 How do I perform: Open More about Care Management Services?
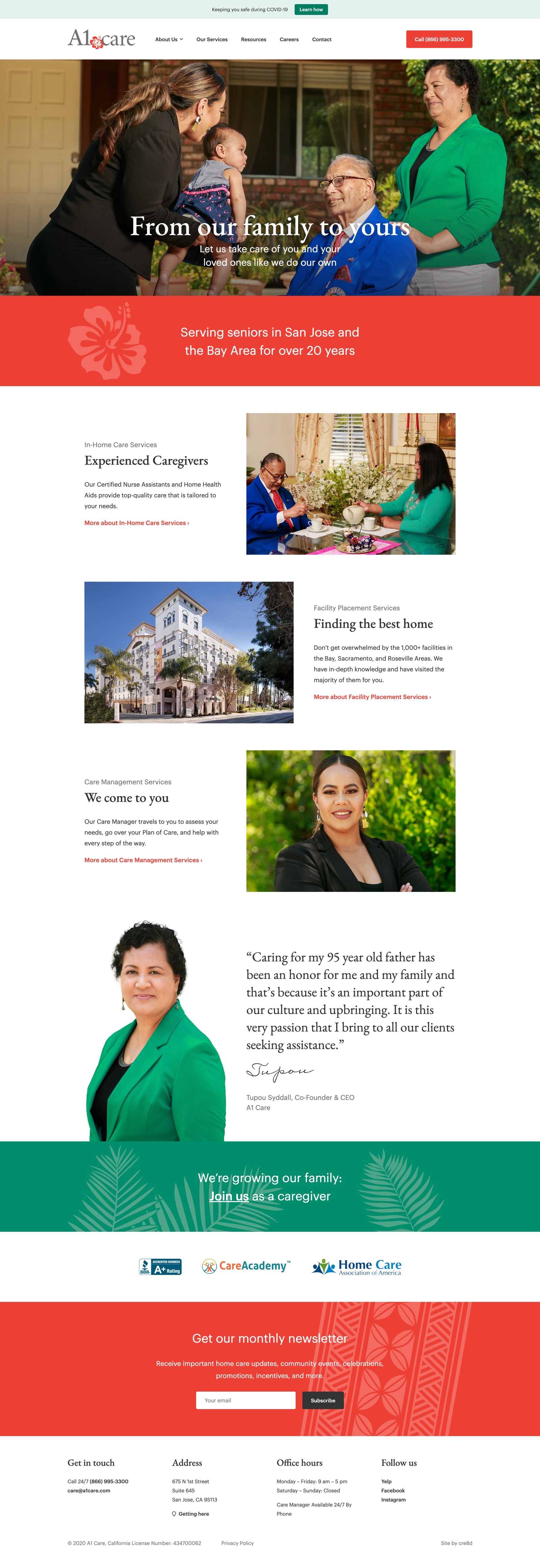click(143, 860)
